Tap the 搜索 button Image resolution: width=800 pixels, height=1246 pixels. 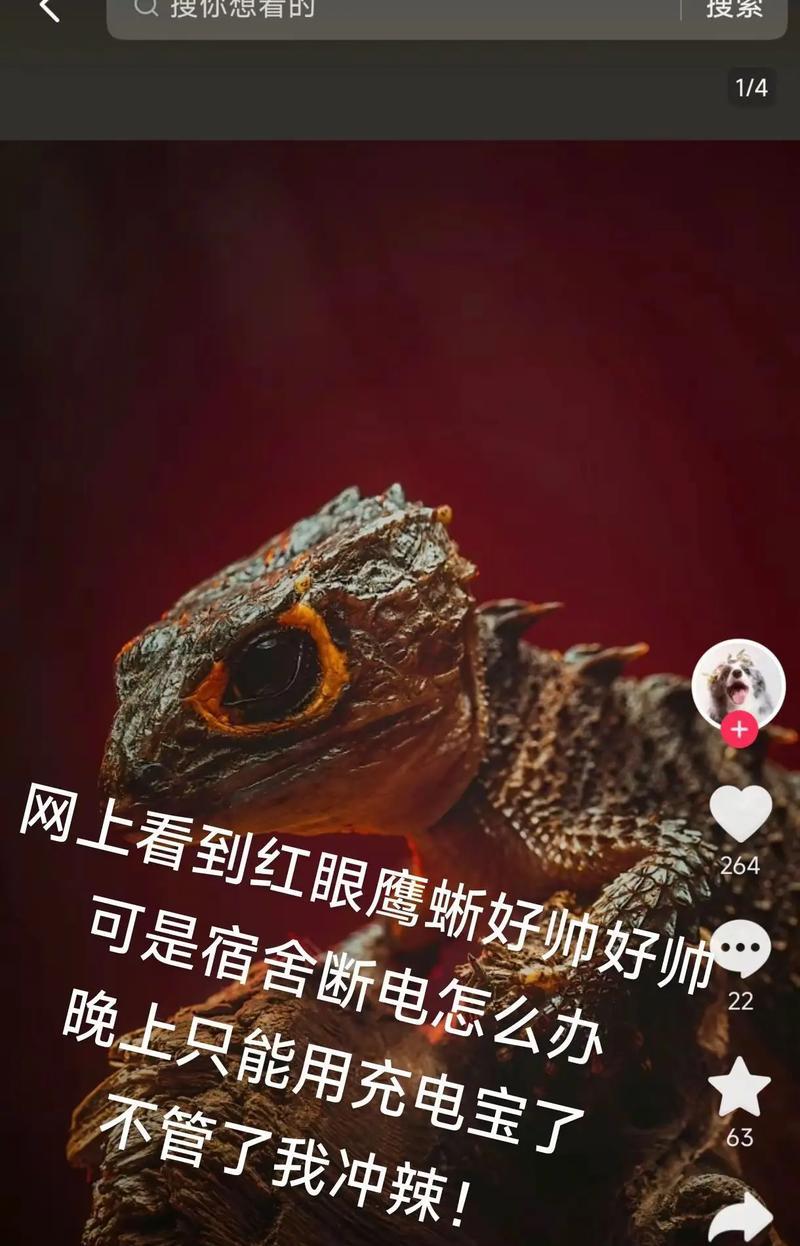pos(734,10)
